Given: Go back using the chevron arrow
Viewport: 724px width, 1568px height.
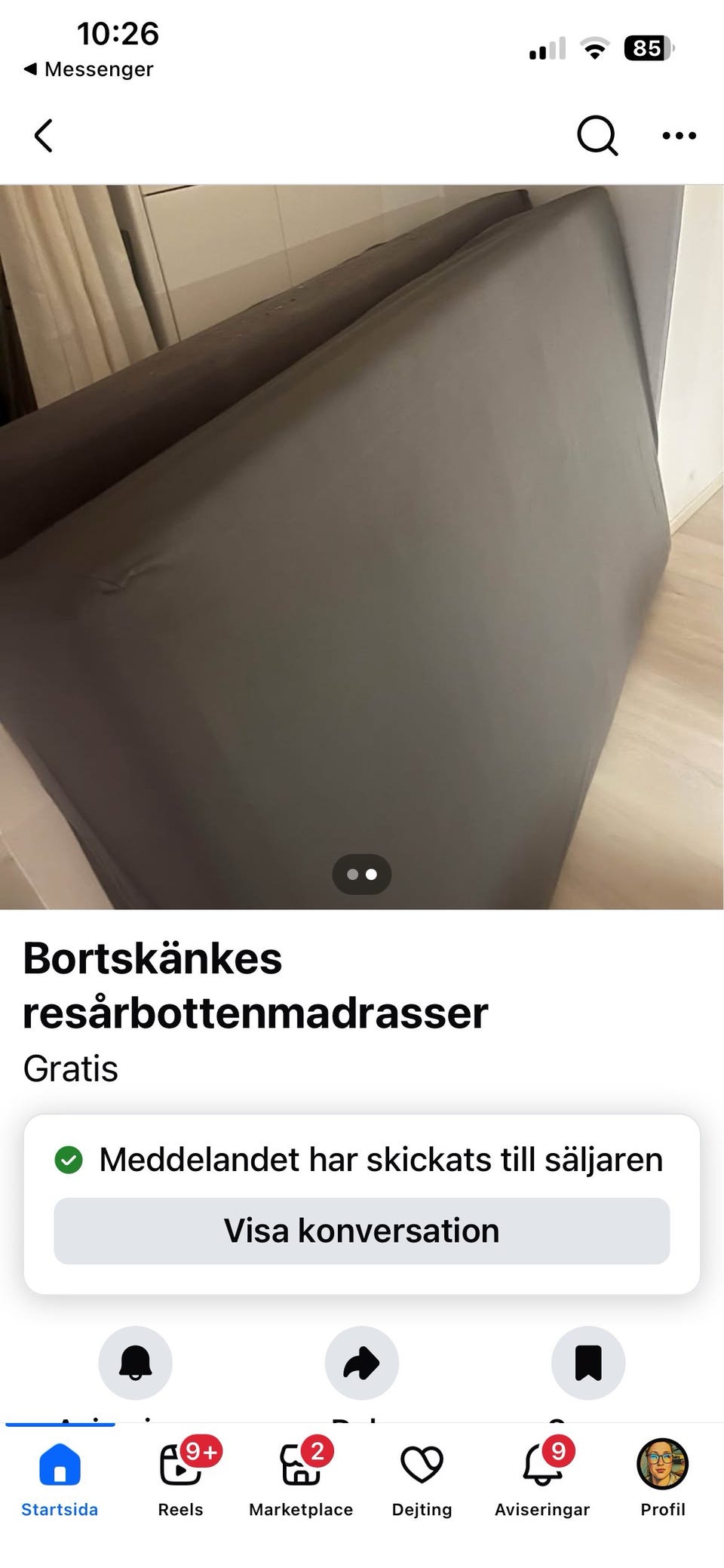Looking at the screenshot, I should point(43,136).
